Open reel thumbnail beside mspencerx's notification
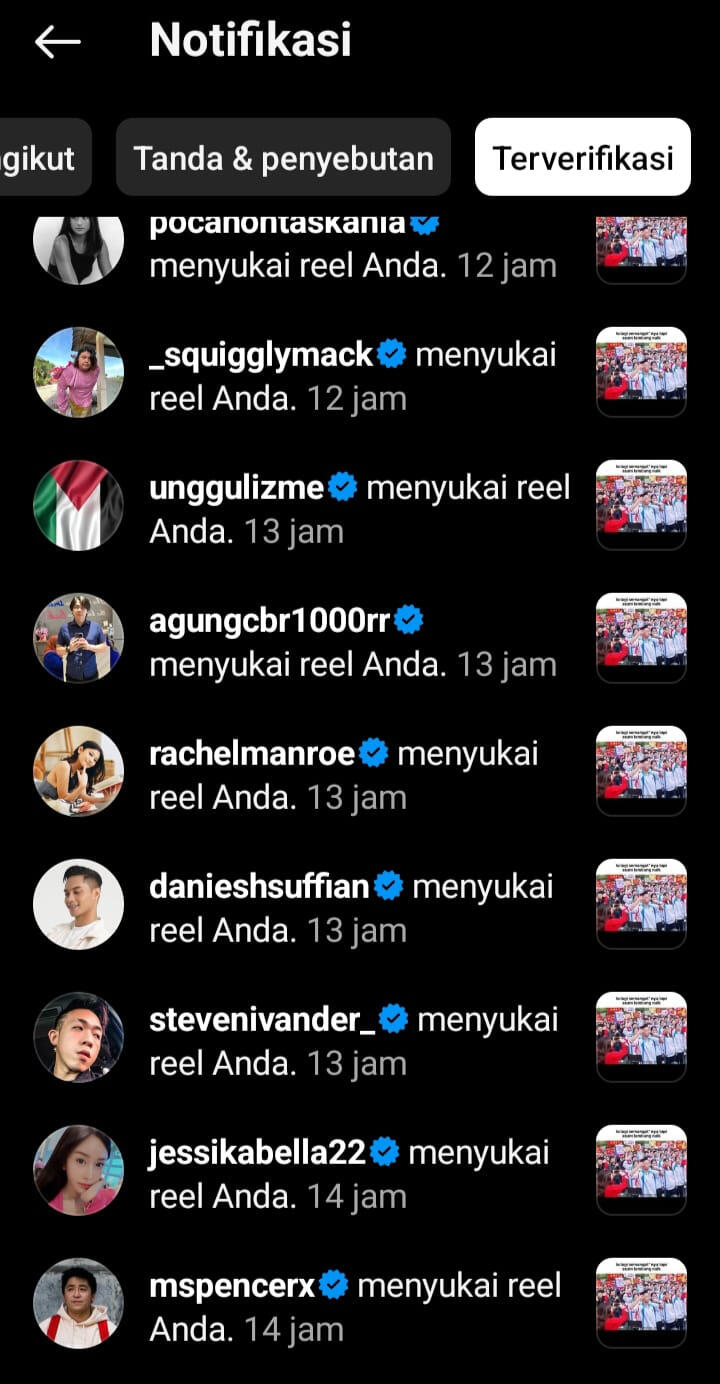The image size is (720, 1384). coord(641,1303)
